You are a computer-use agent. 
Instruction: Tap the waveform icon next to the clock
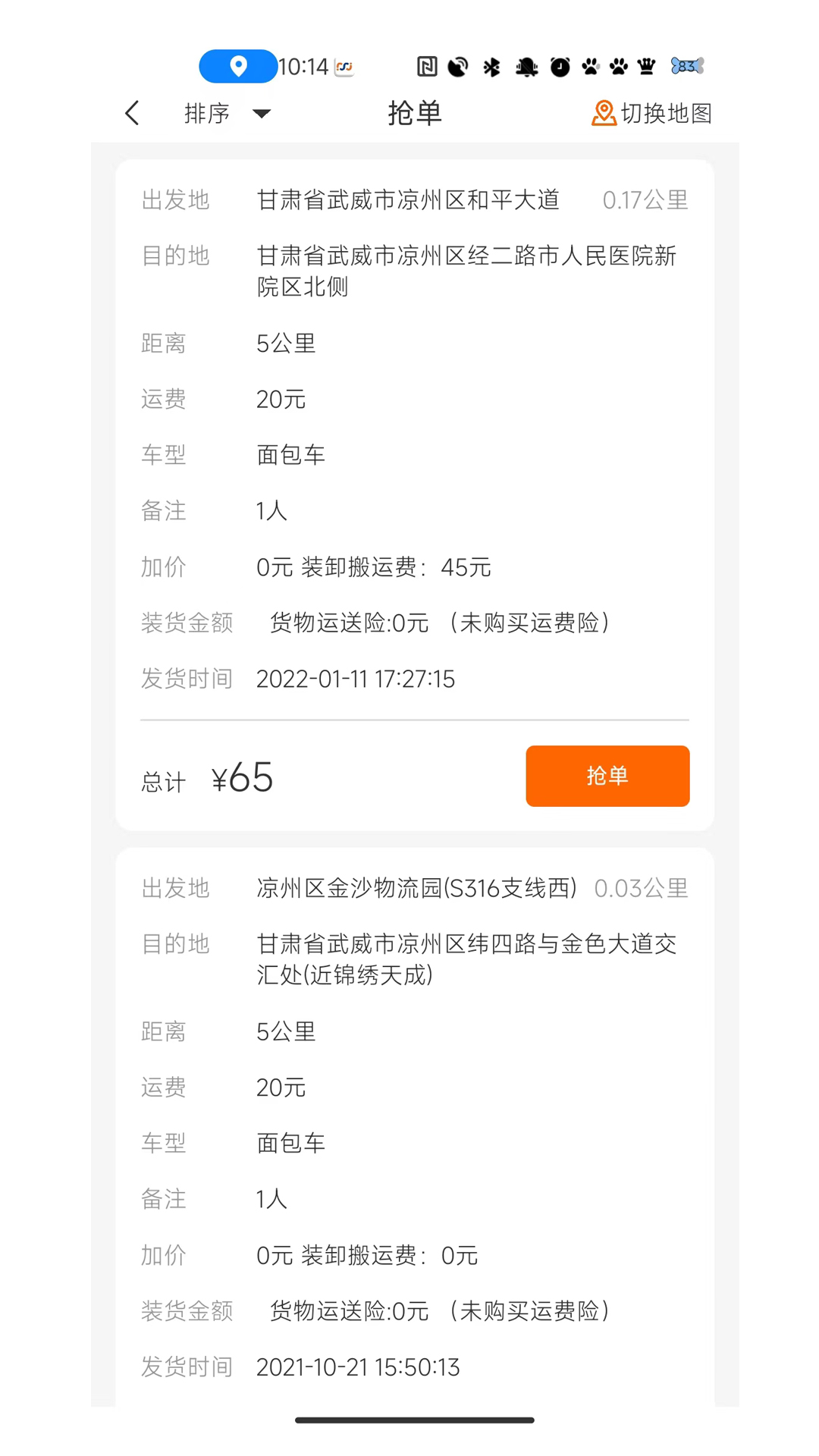coord(345,67)
